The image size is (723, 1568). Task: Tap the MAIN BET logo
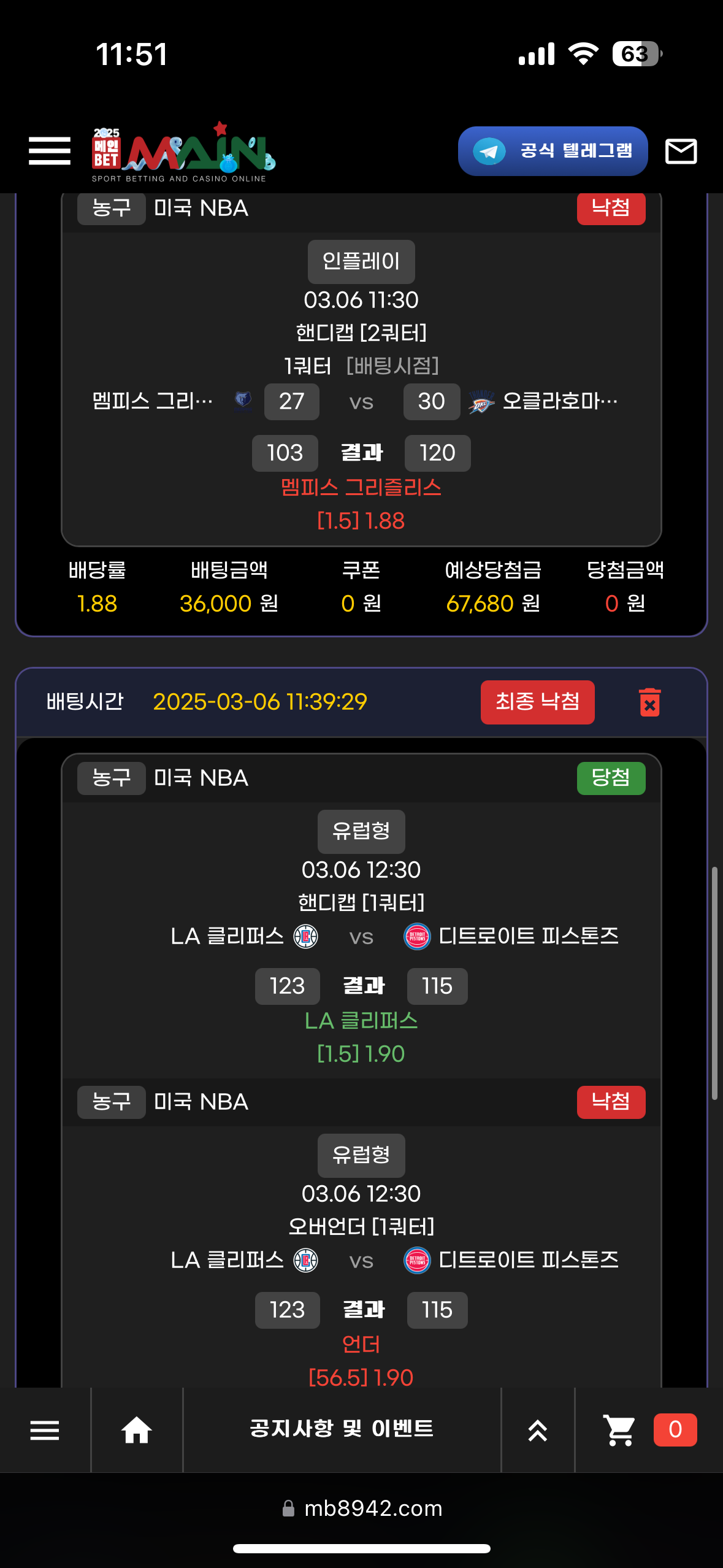(x=183, y=152)
